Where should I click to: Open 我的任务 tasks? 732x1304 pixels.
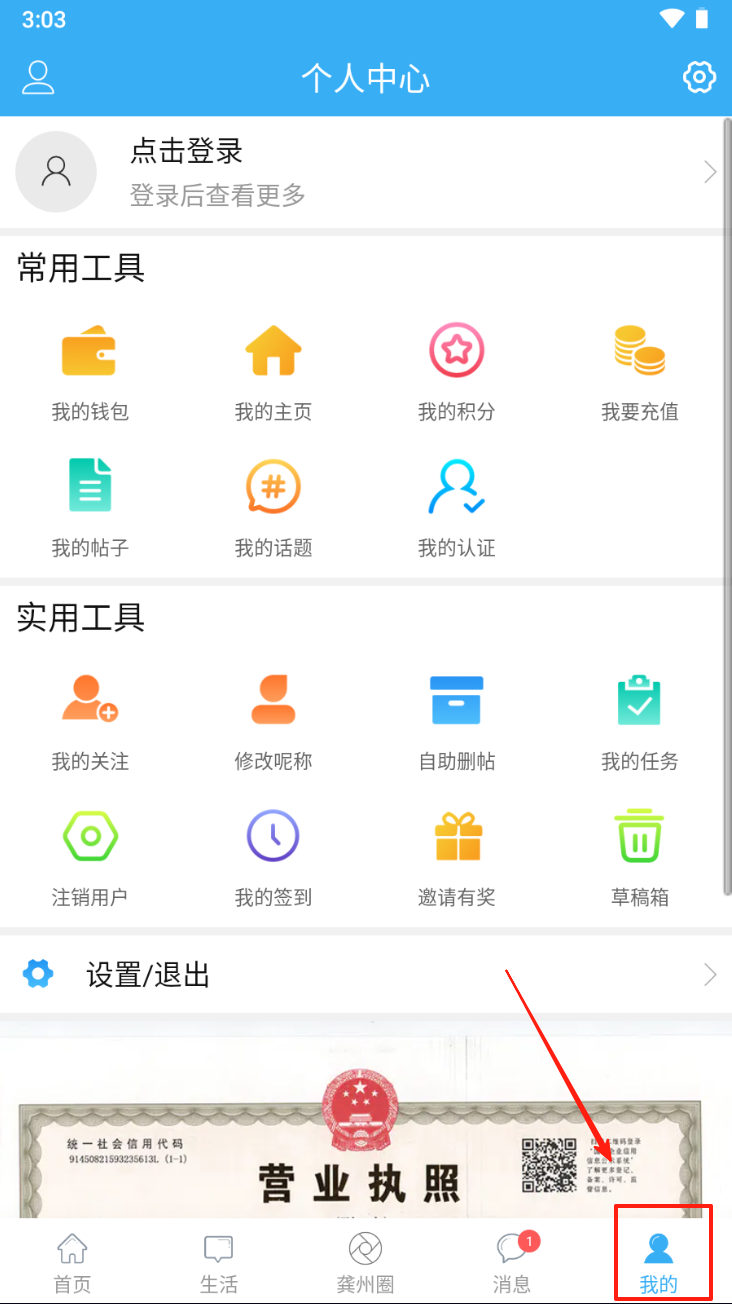point(639,720)
